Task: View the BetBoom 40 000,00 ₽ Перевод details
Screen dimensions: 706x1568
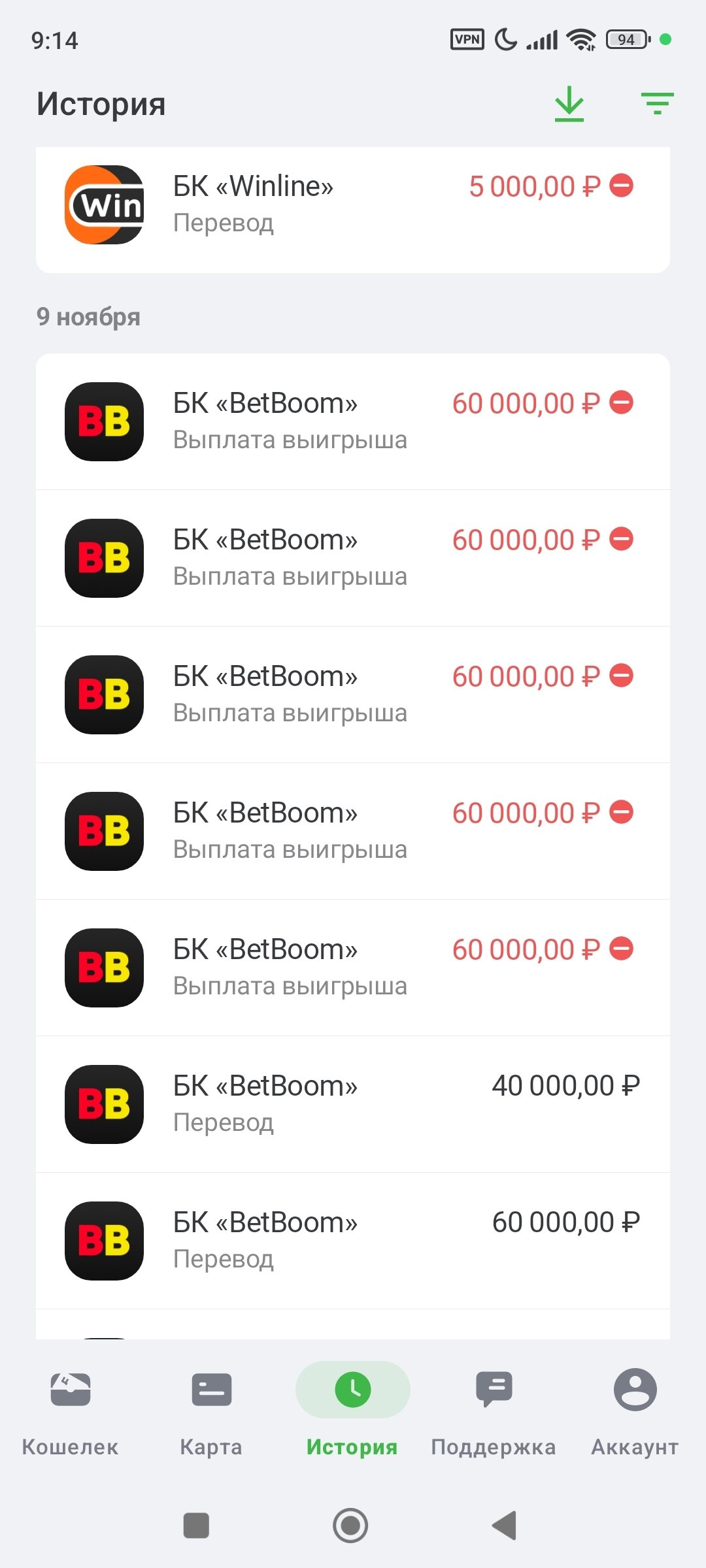Action: pos(353,1104)
